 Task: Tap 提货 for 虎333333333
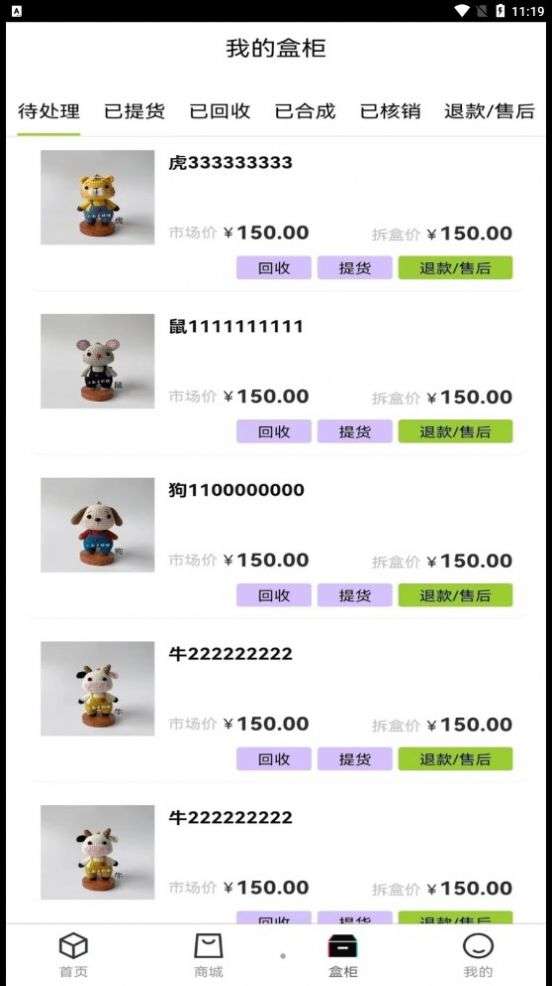[x=355, y=268]
